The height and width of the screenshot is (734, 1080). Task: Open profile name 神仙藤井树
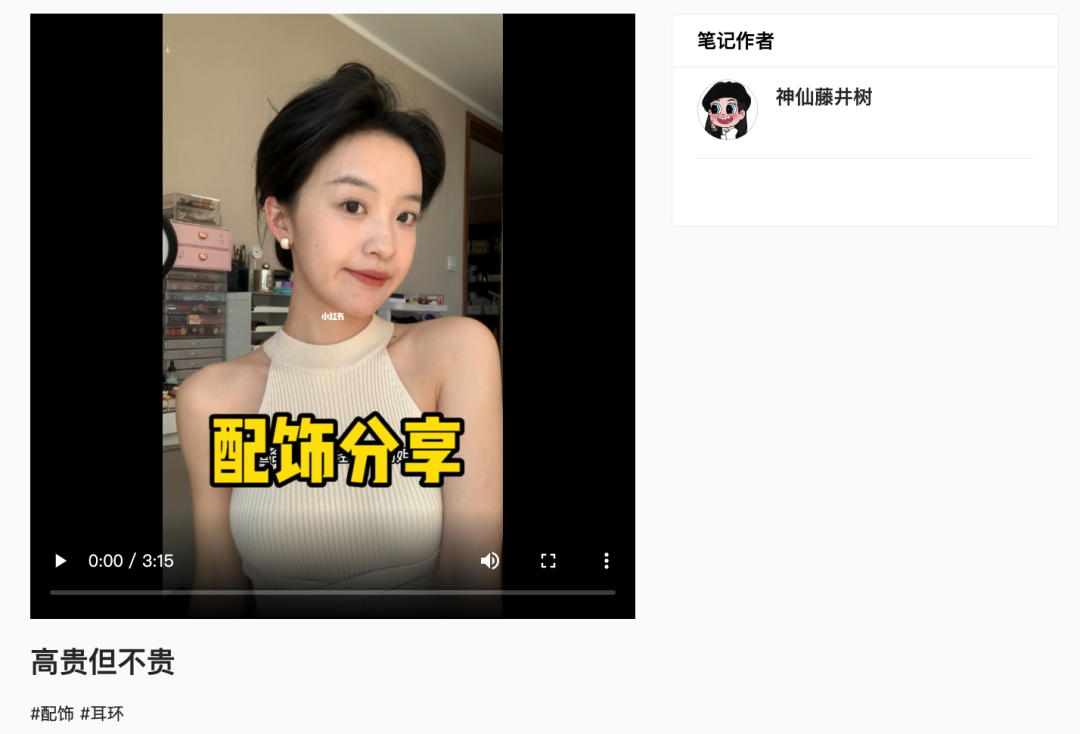823,97
